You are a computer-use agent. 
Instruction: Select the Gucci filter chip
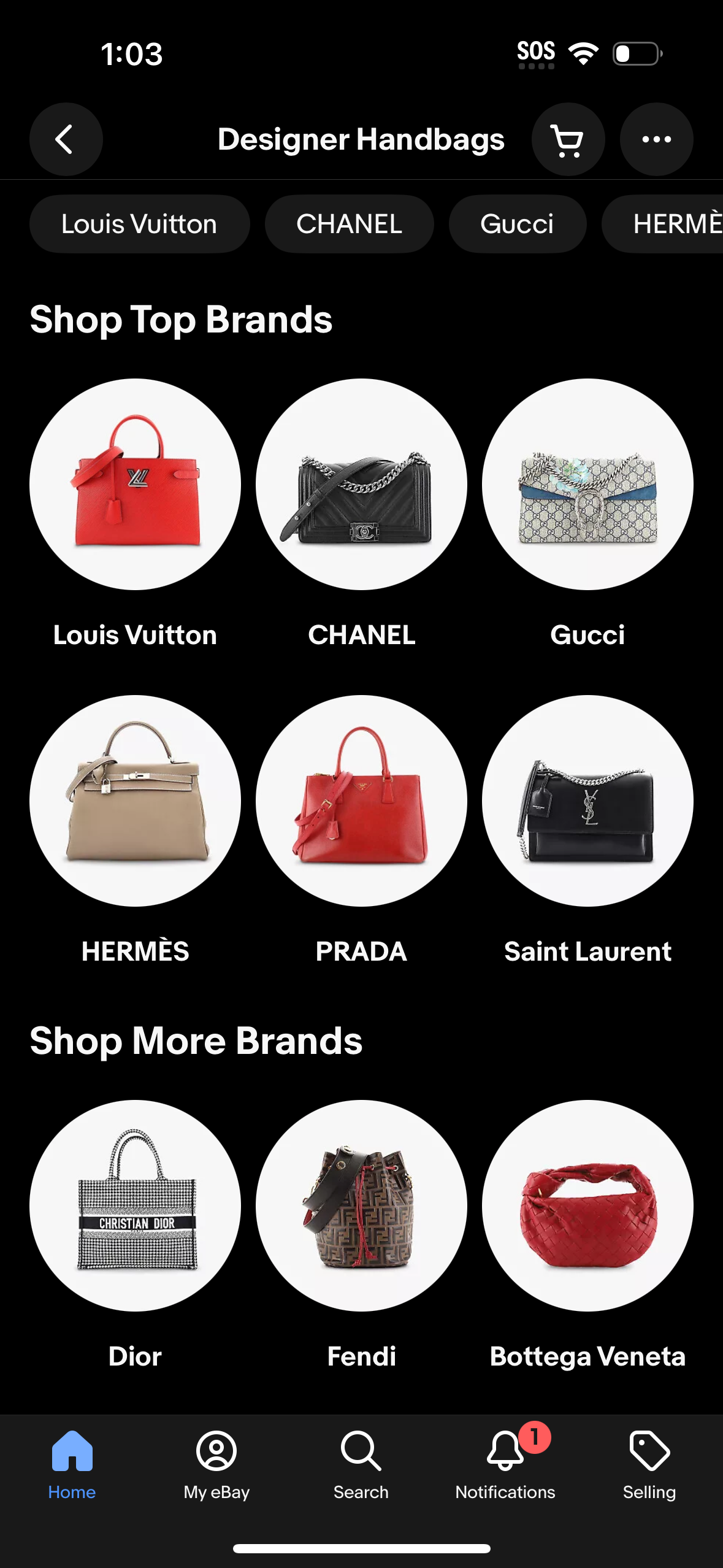pos(518,223)
